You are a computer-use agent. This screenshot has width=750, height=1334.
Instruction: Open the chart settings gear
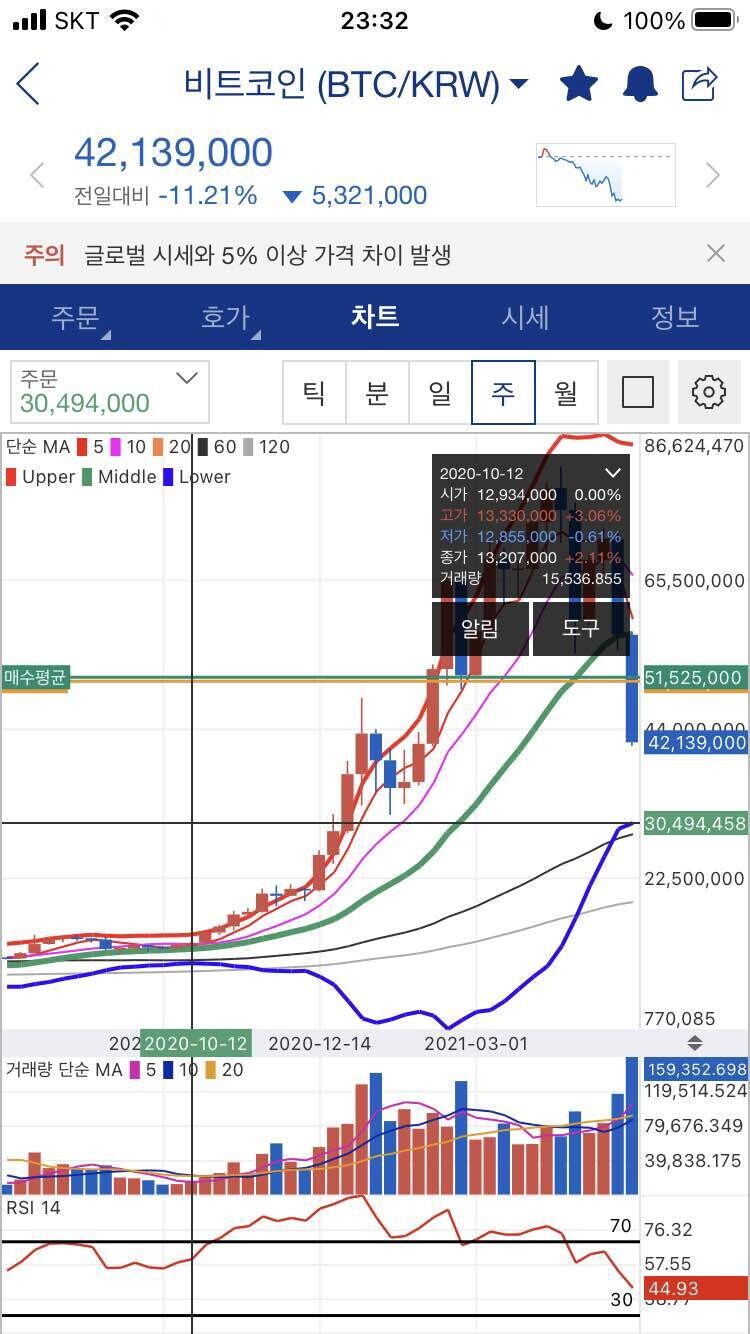708,393
